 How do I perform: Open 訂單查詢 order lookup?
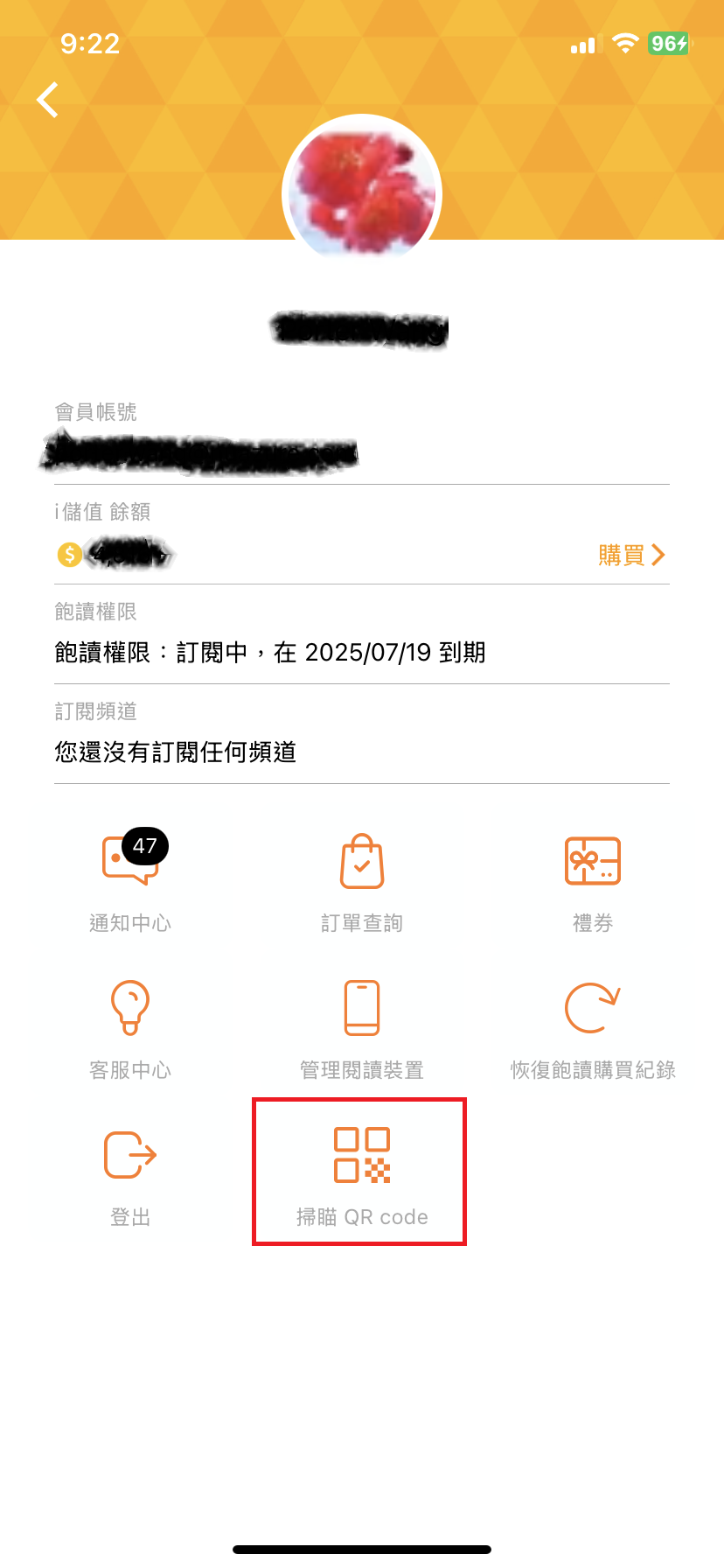pos(362,882)
